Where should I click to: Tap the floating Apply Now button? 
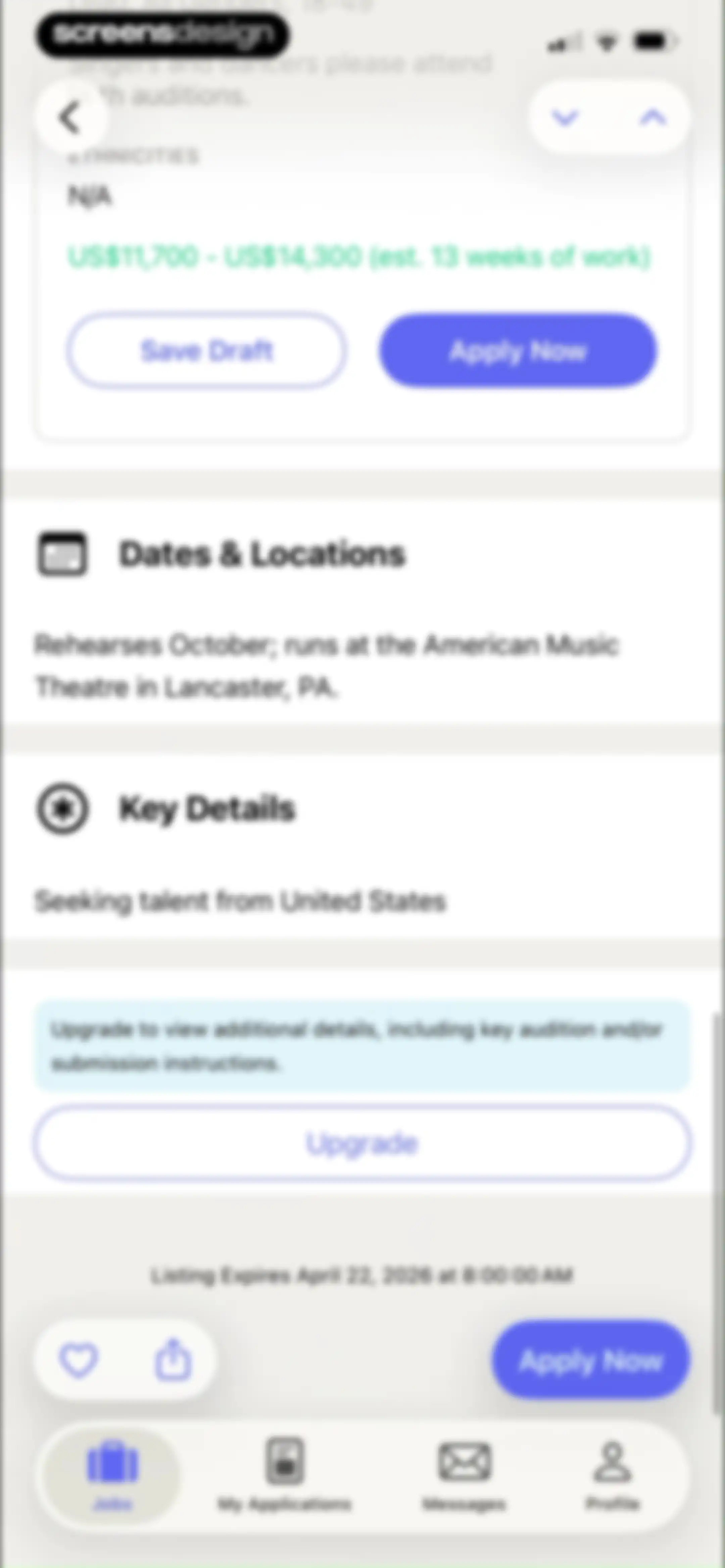coord(591,1359)
